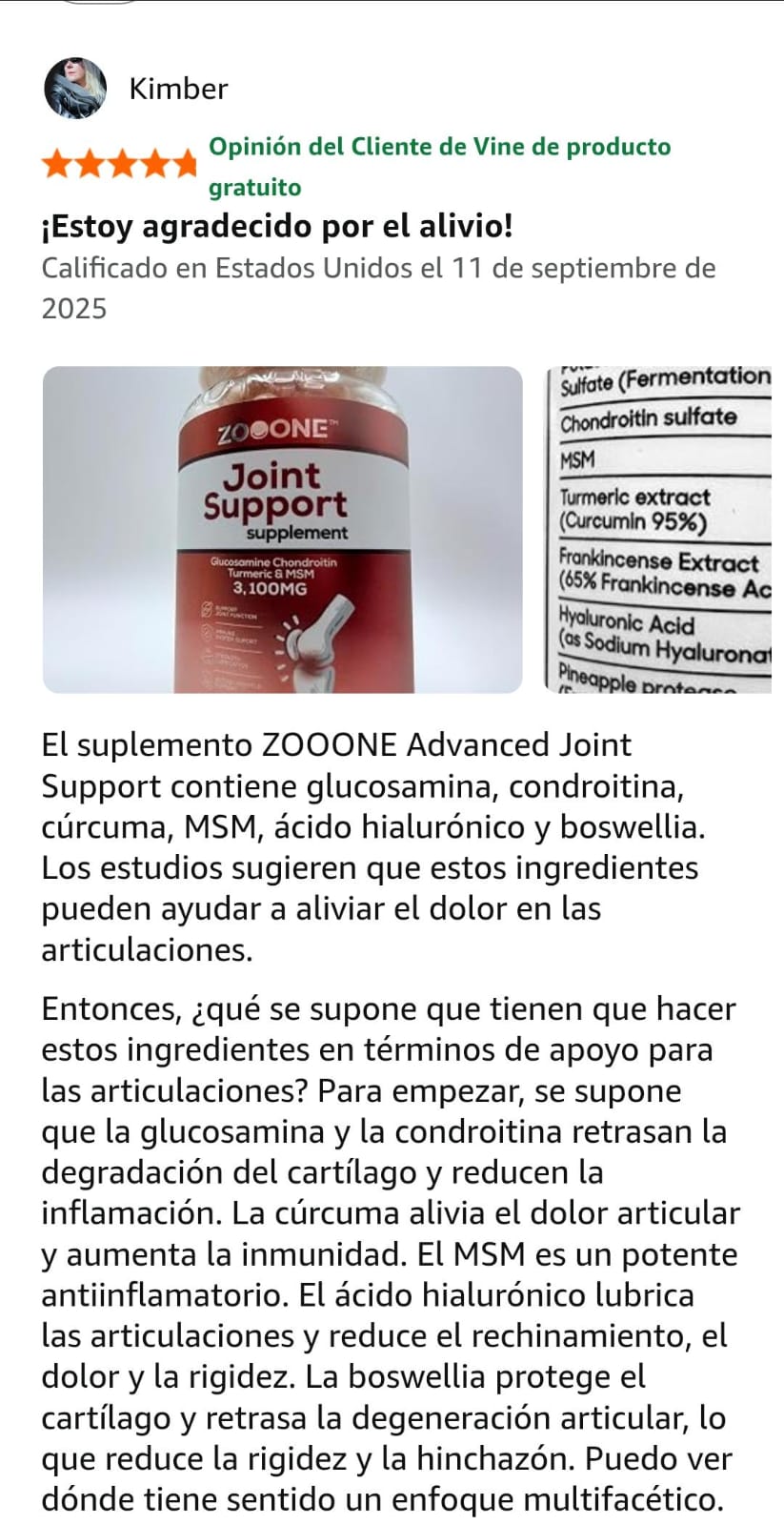
Task: Open the Joint Support bottle review photo
Action: point(283,530)
